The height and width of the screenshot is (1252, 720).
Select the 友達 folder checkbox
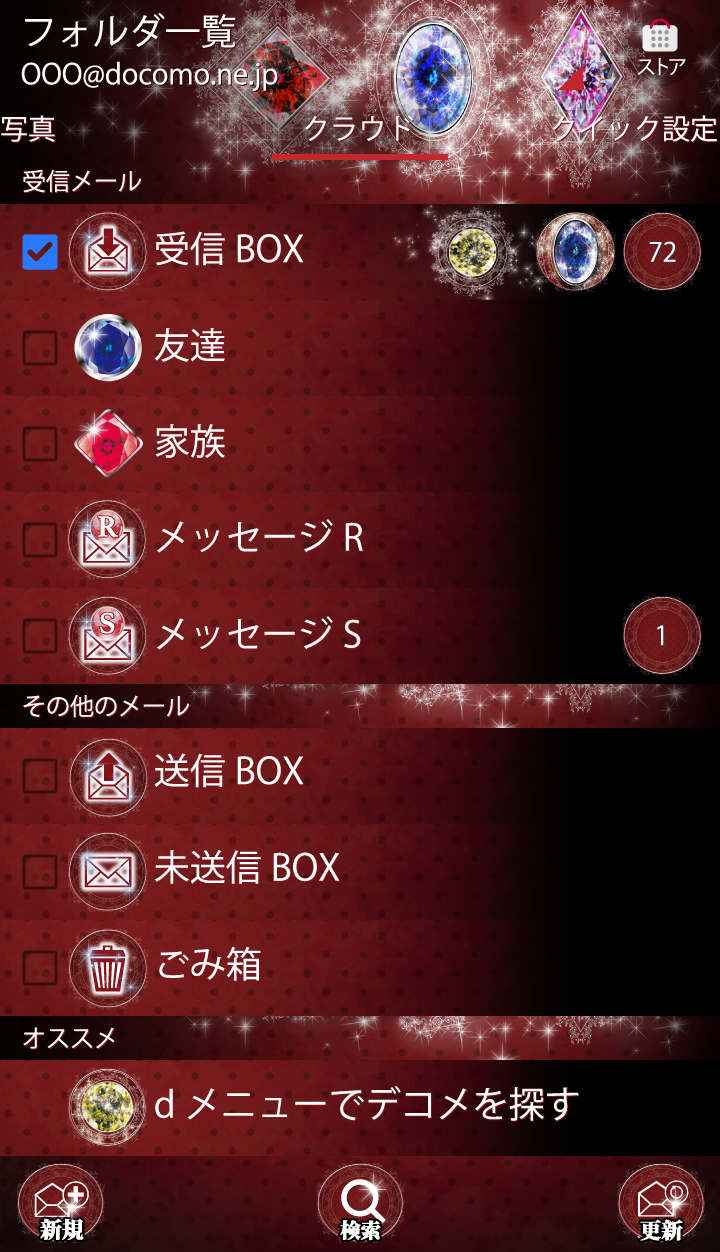pyautogui.click(x=40, y=347)
